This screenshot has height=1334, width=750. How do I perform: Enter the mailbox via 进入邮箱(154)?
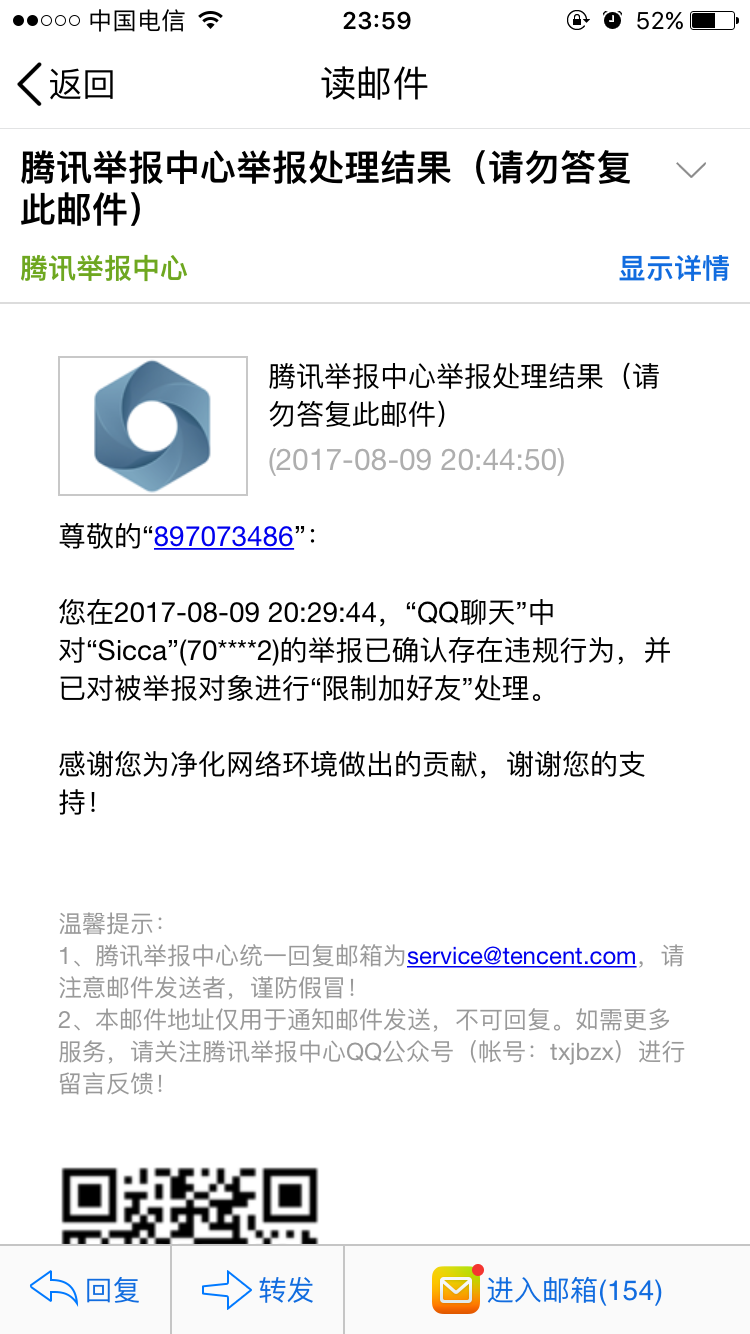click(x=547, y=1290)
